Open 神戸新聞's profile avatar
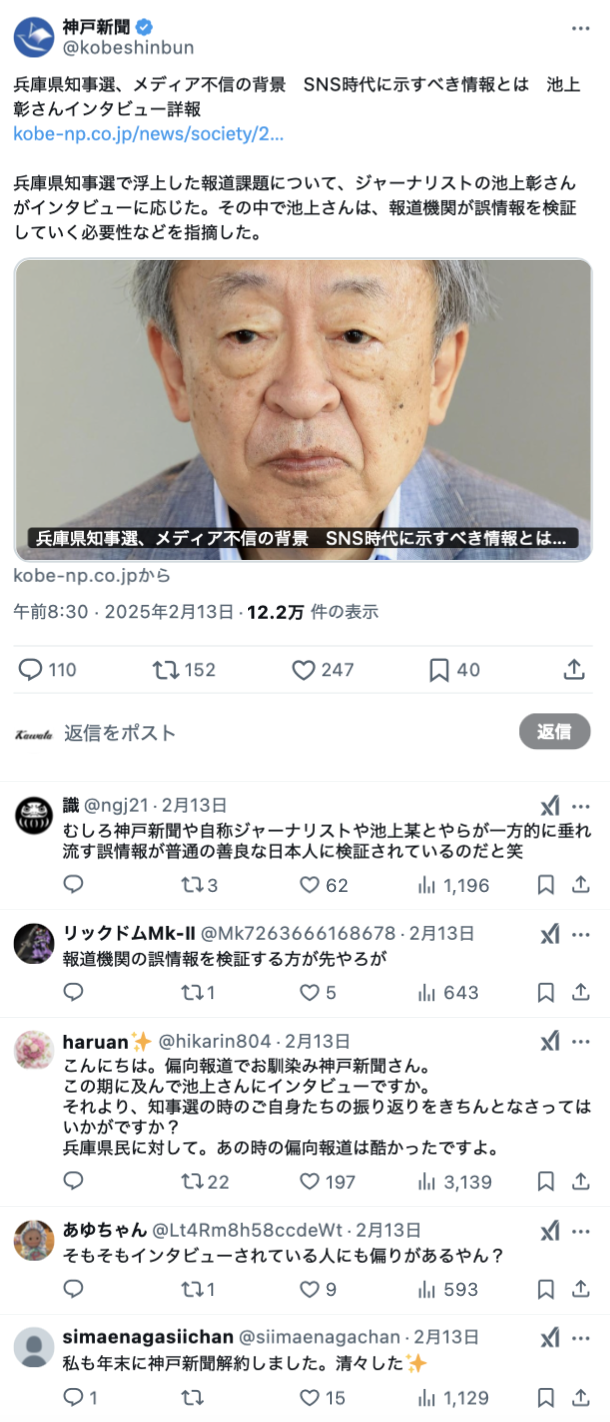The image size is (610, 1422). (34, 37)
